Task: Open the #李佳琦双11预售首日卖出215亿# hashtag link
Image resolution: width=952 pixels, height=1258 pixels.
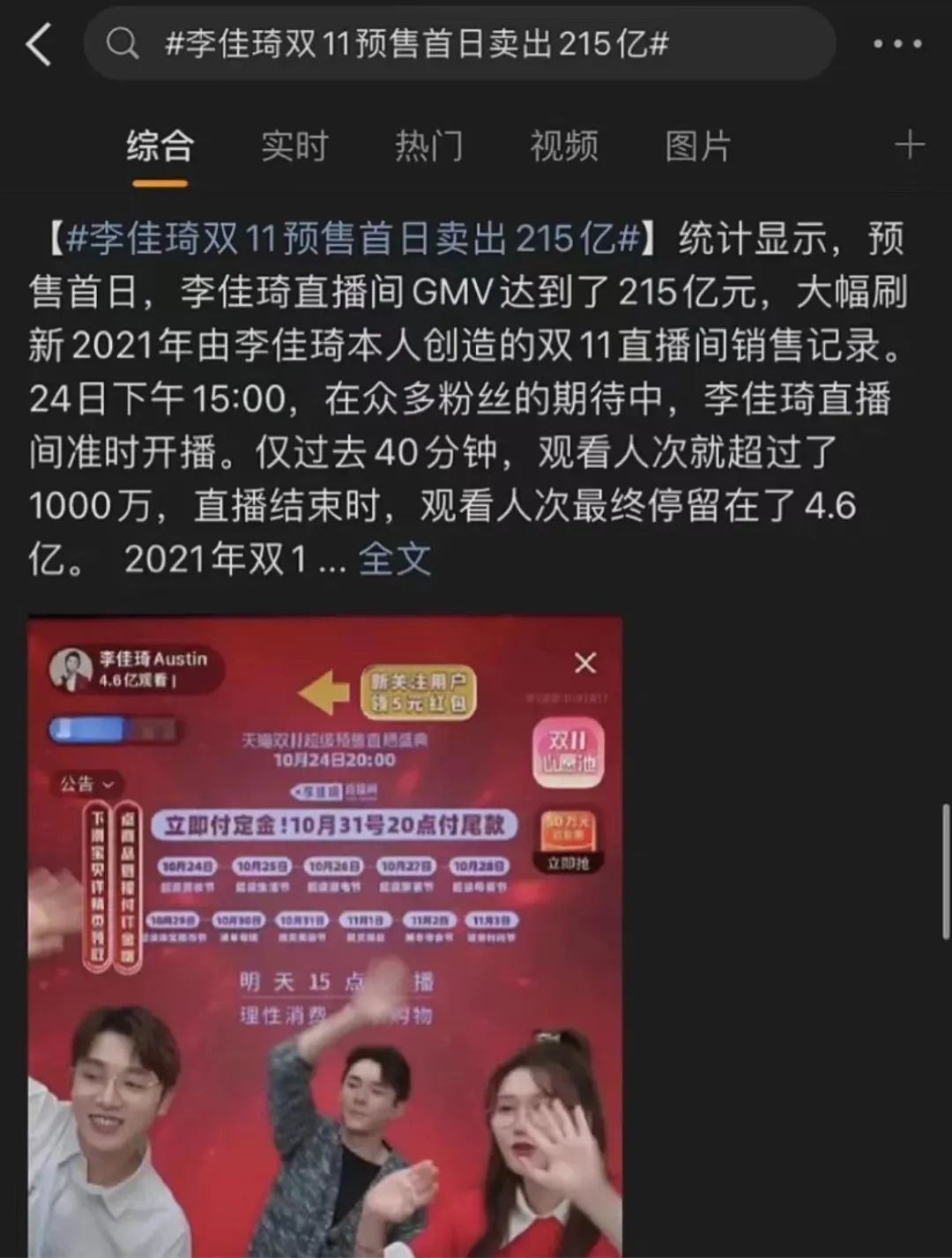Action: point(353,240)
